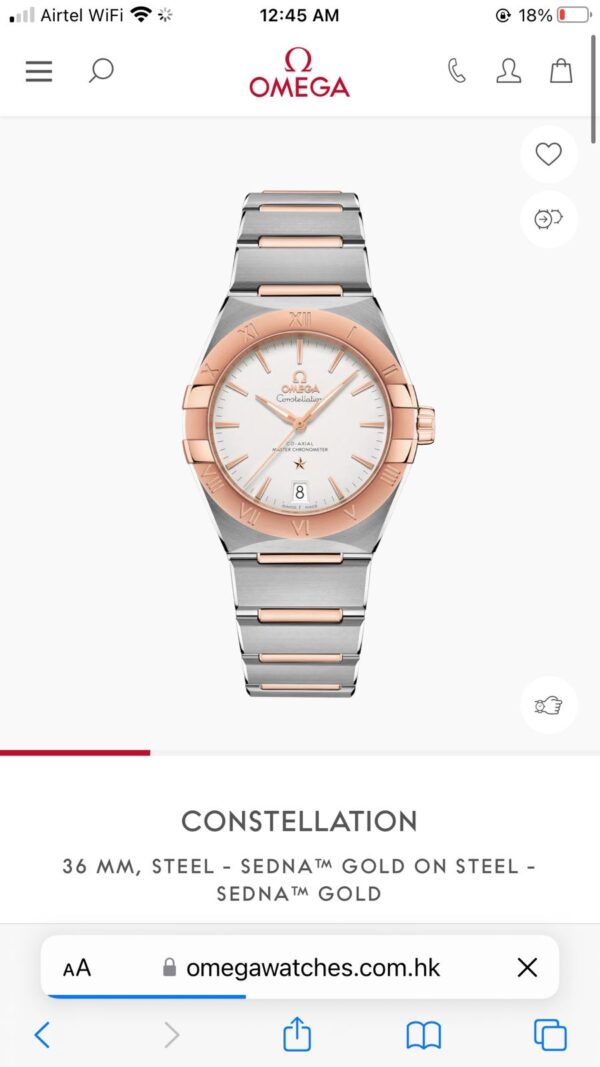Open the Constellation watch image
Image resolution: width=600 pixels, height=1067 pixels.
pyautogui.click(x=300, y=440)
